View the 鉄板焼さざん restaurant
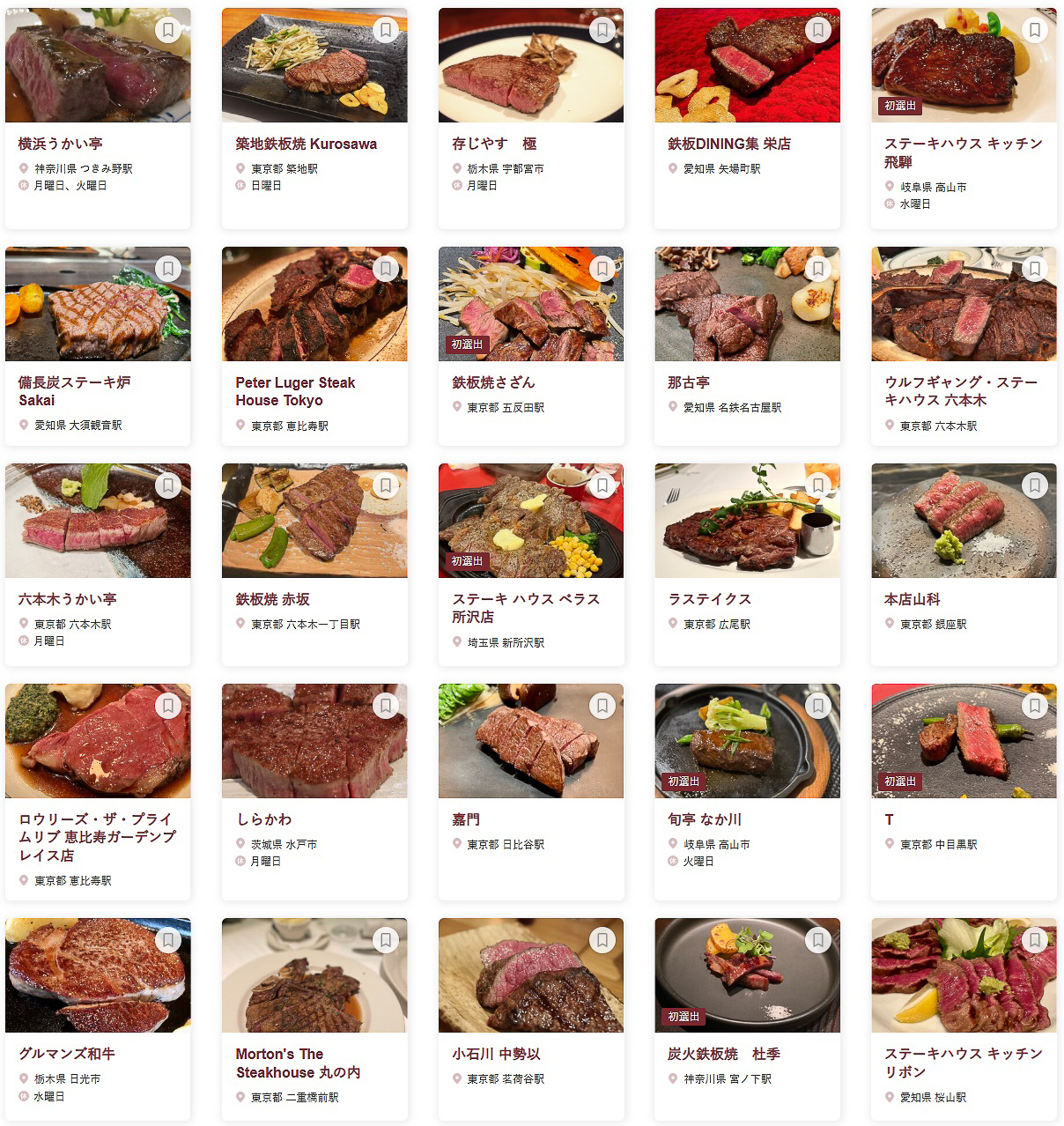 (x=492, y=382)
